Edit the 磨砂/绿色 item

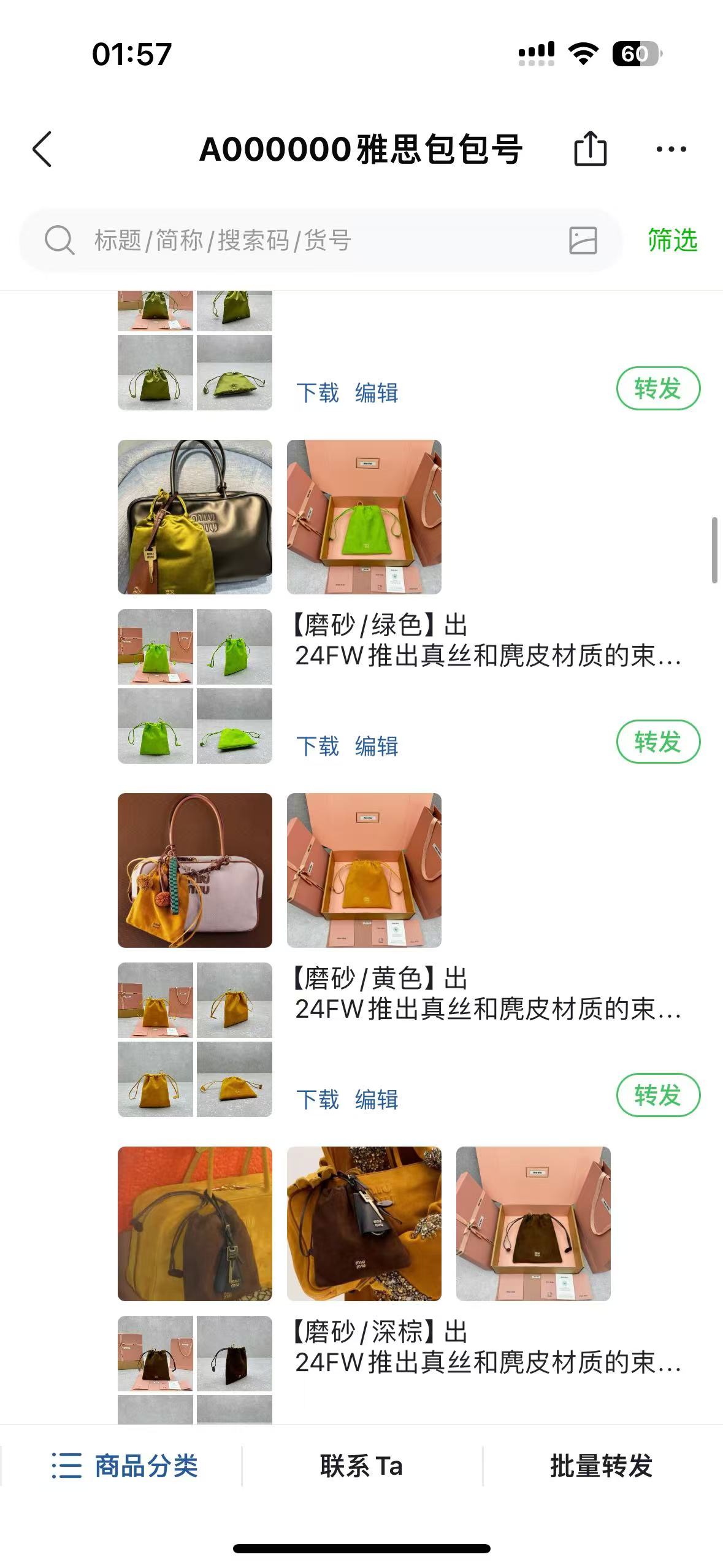pyautogui.click(x=377, y=746)
